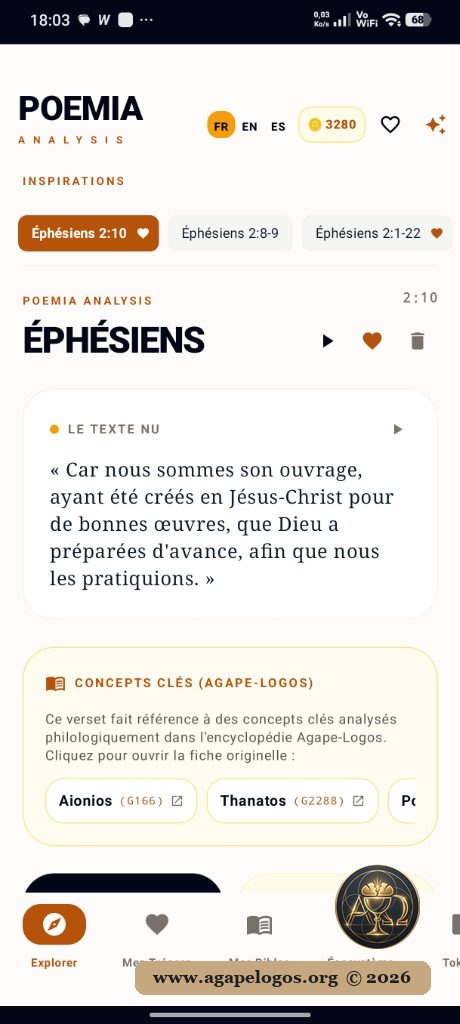Switch language to ES
460x1024 pixels.
(x=278, y=127)
